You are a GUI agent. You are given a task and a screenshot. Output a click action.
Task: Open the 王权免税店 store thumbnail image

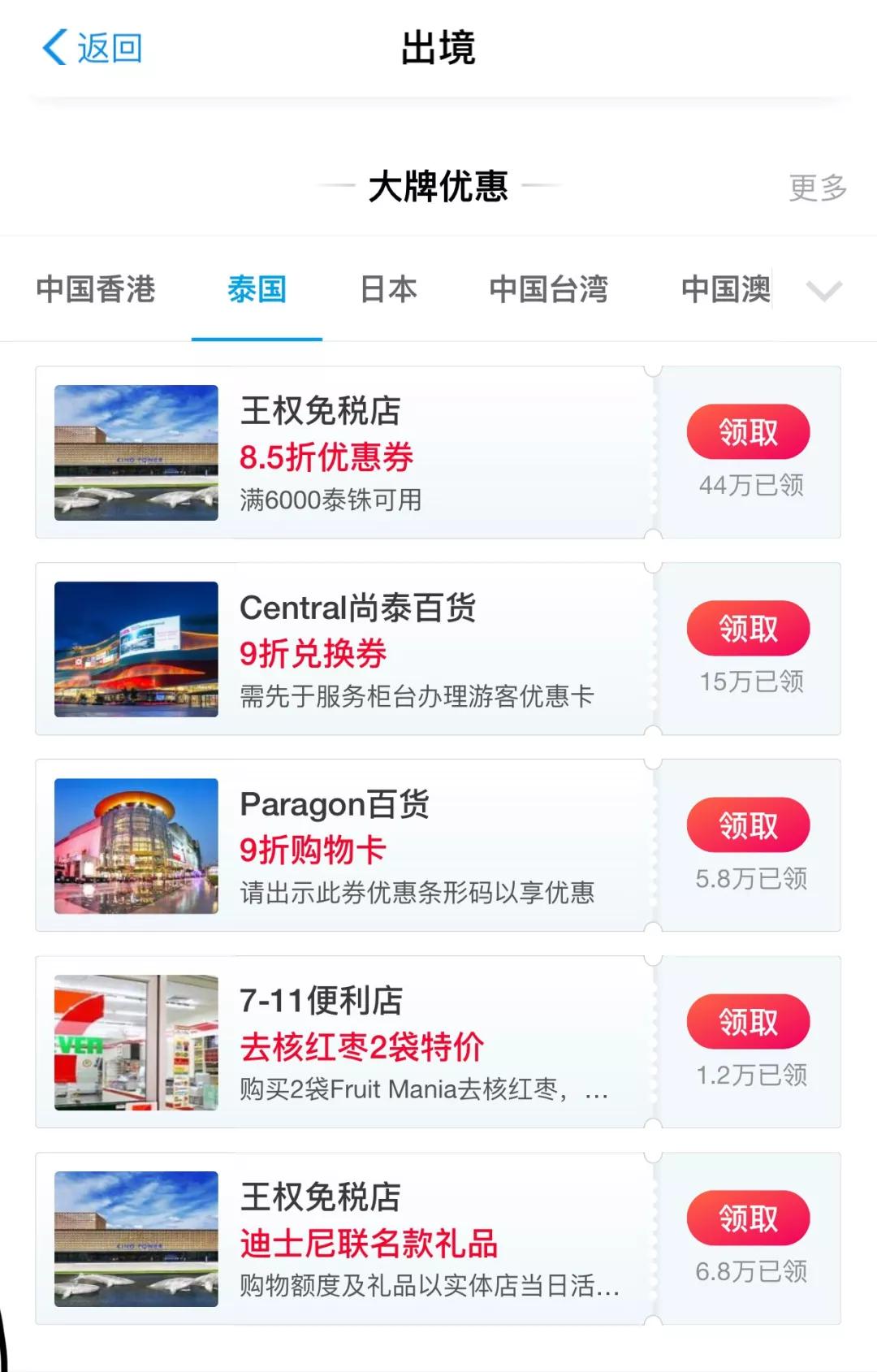tap(136, 452)
